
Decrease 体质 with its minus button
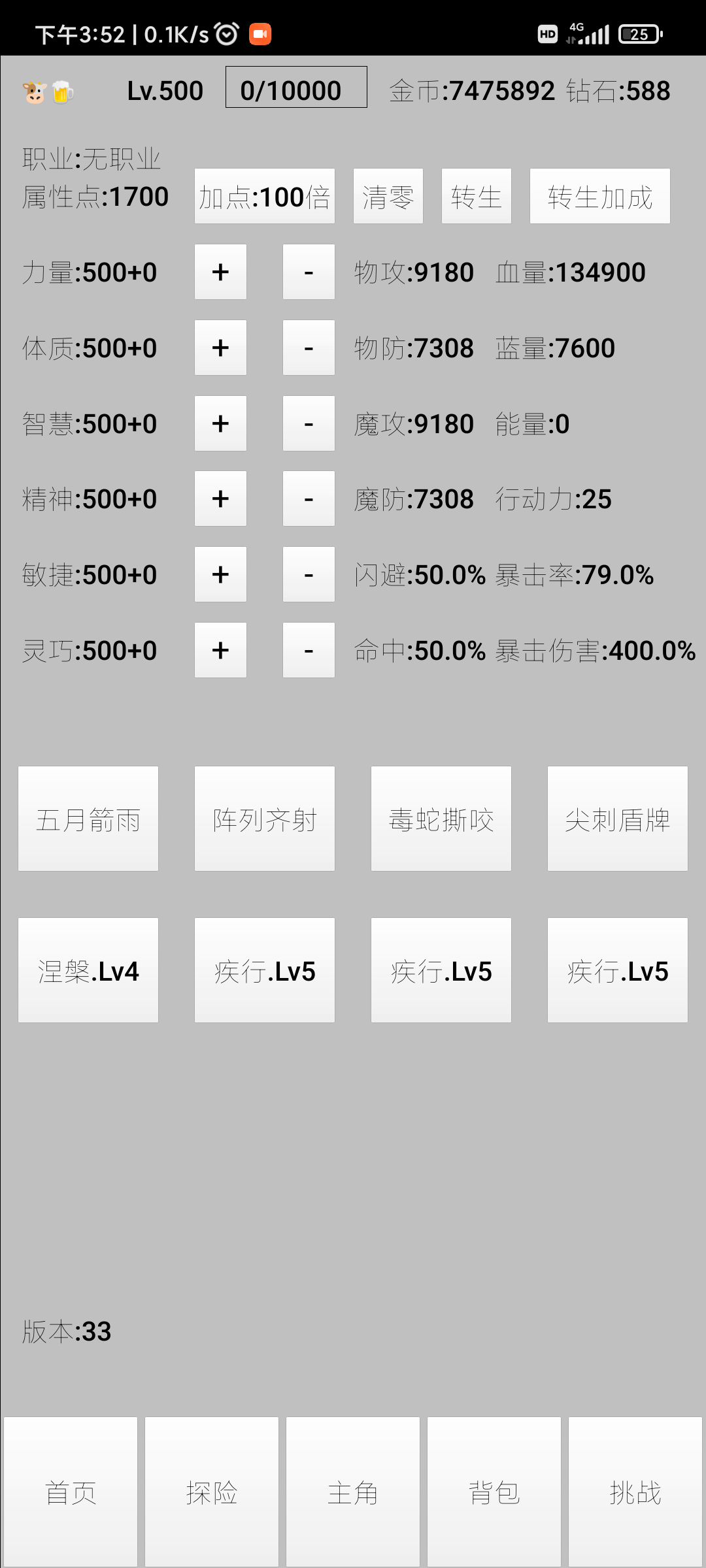coord(309,348)
